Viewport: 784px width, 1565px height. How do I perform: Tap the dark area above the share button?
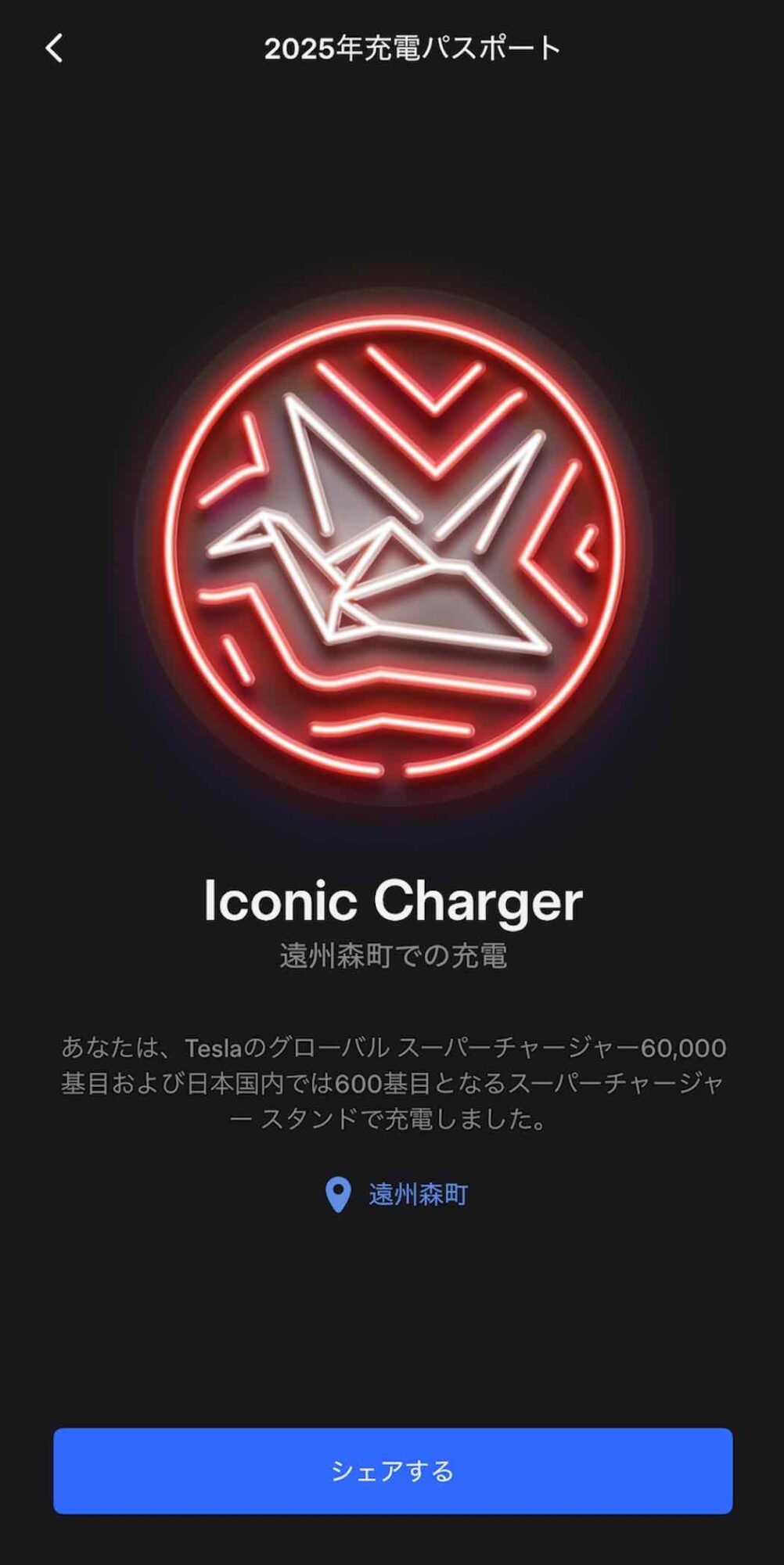tap(392, 1346)
